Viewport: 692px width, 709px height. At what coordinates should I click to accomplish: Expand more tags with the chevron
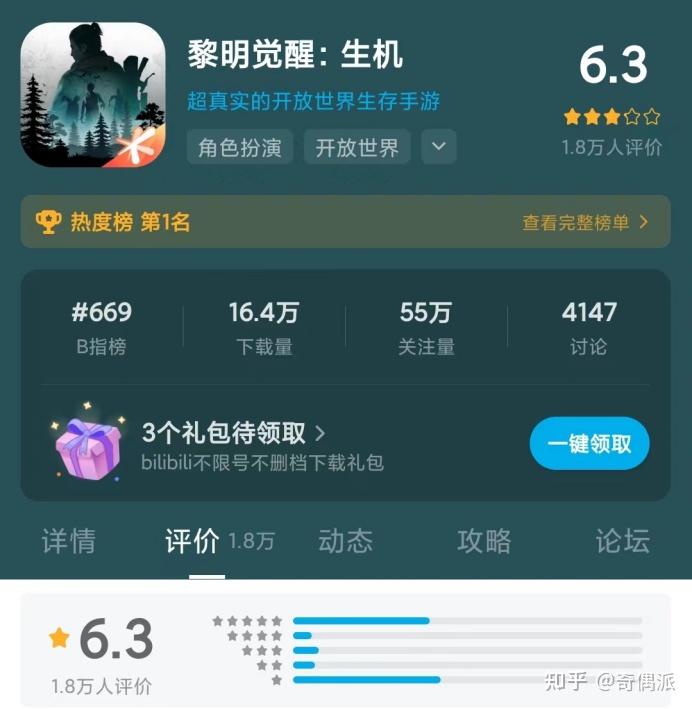click(x=438, y=147)
